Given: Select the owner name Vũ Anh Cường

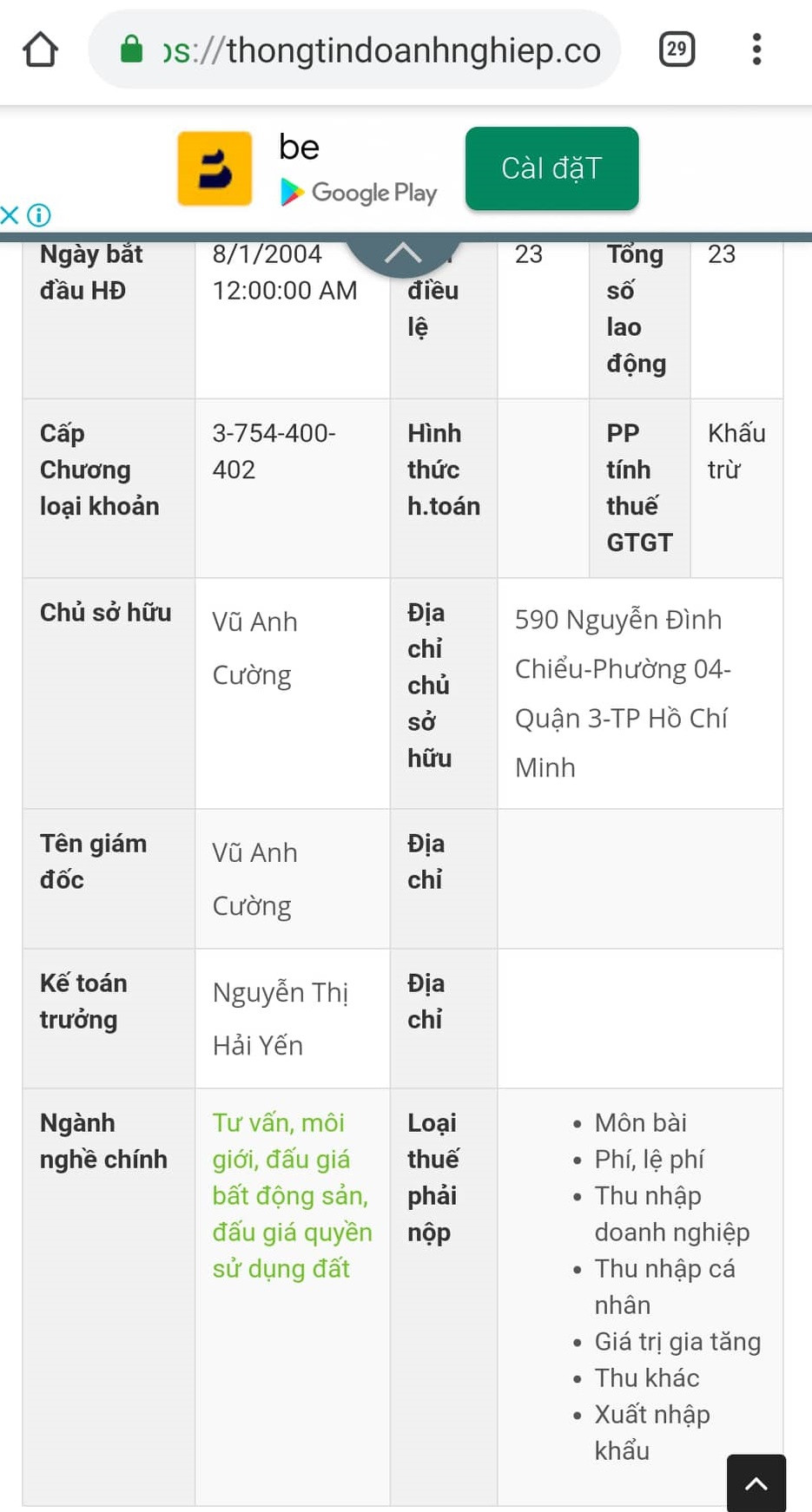Looking at the screenshot, I should 254,648.
